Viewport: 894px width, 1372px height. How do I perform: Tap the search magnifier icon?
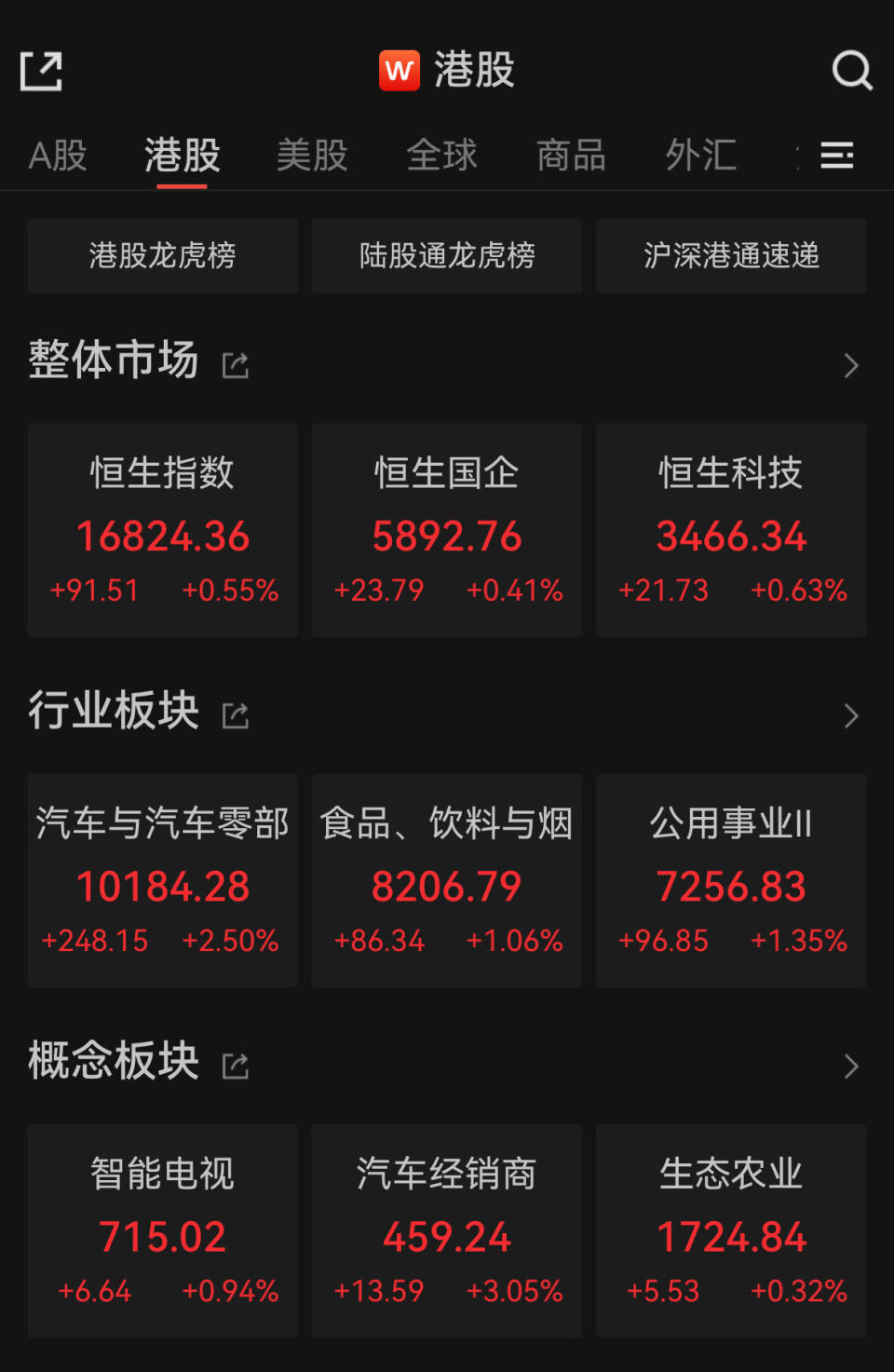pyautogui.click(x=850, y=70)
